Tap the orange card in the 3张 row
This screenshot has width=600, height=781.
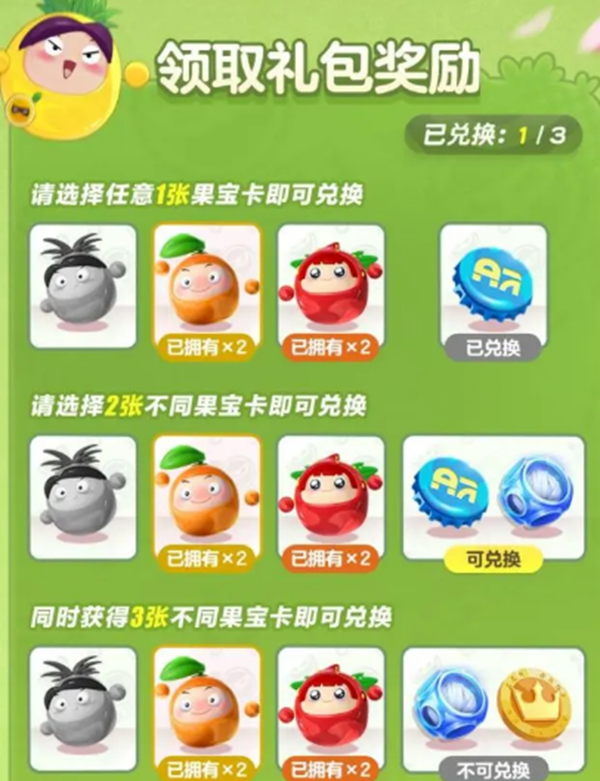206,705
